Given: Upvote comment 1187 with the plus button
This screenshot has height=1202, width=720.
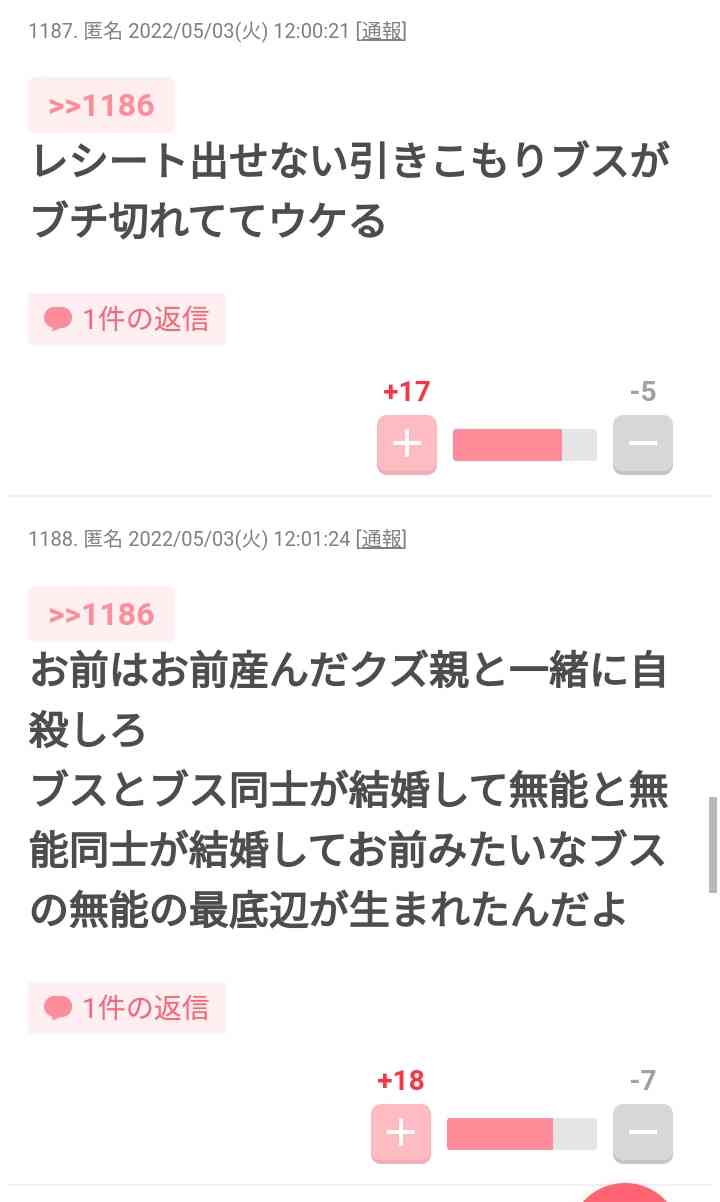Looking at the screenshot, I should tap(406, 444).
